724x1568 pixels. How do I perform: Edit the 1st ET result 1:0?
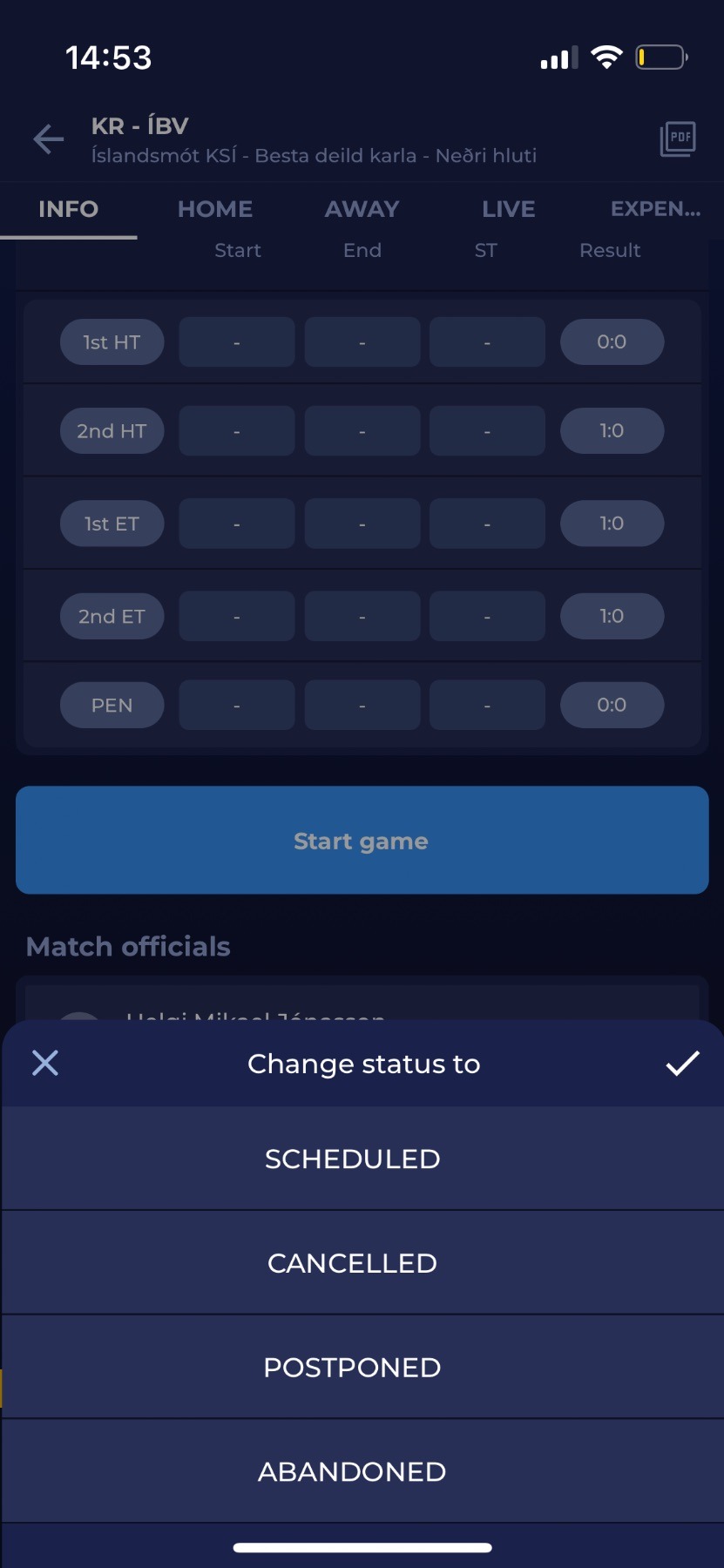point(612,524)
